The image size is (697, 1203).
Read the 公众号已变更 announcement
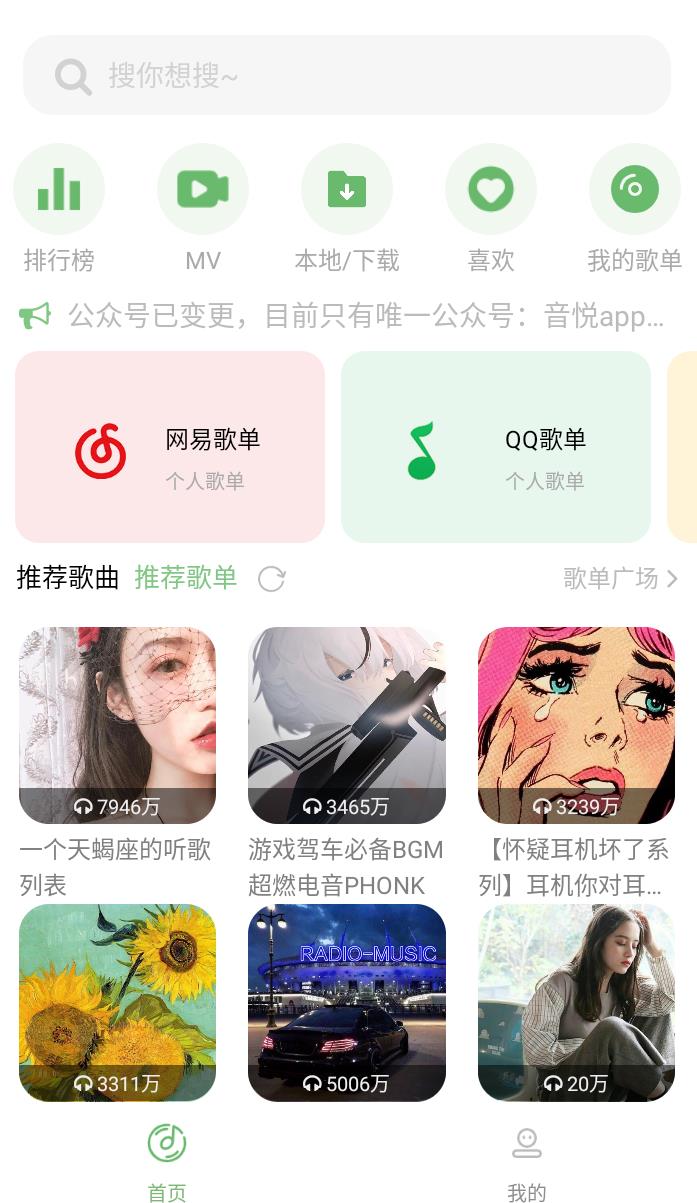pyautogui.click(x=365, y=316)
